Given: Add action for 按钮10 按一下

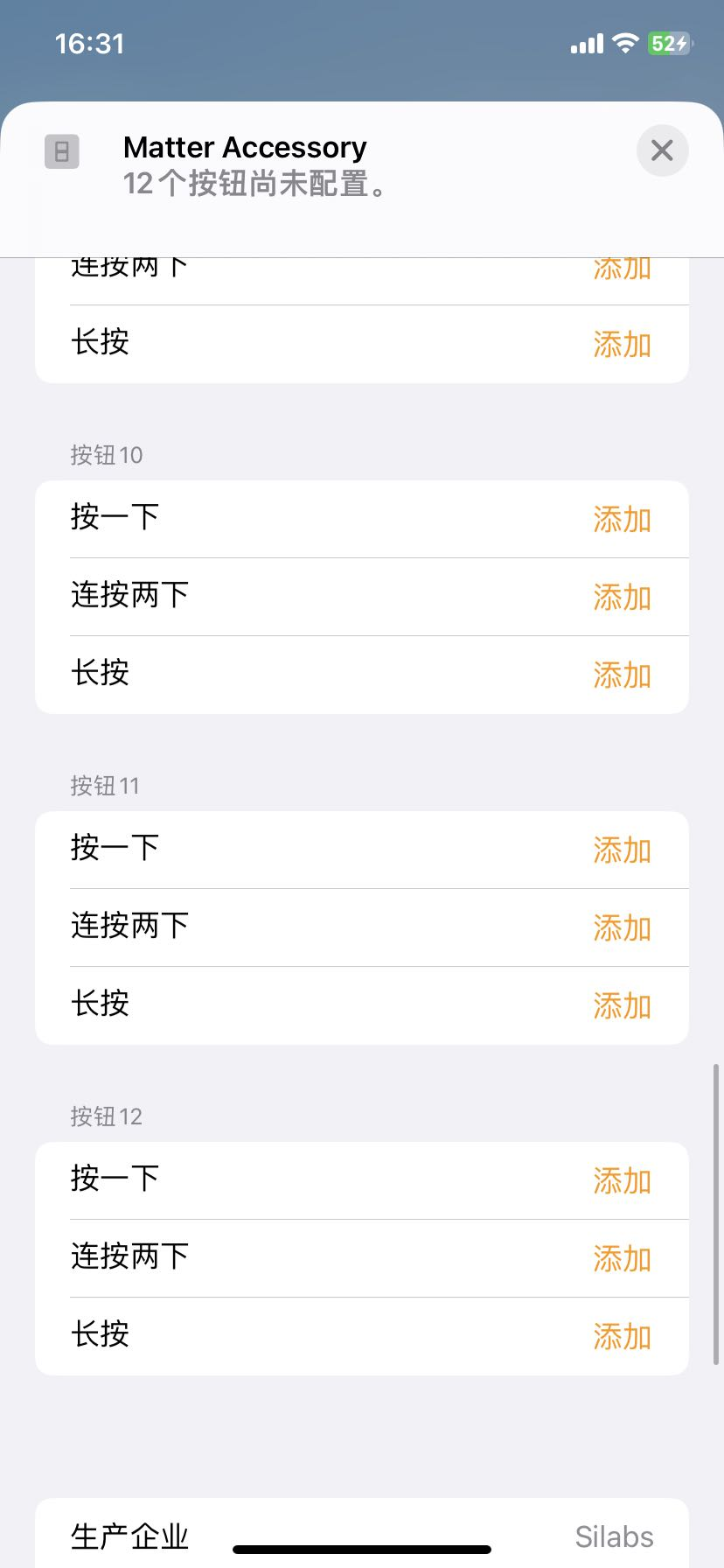Looking at the screenshot, I should [622, 519].
